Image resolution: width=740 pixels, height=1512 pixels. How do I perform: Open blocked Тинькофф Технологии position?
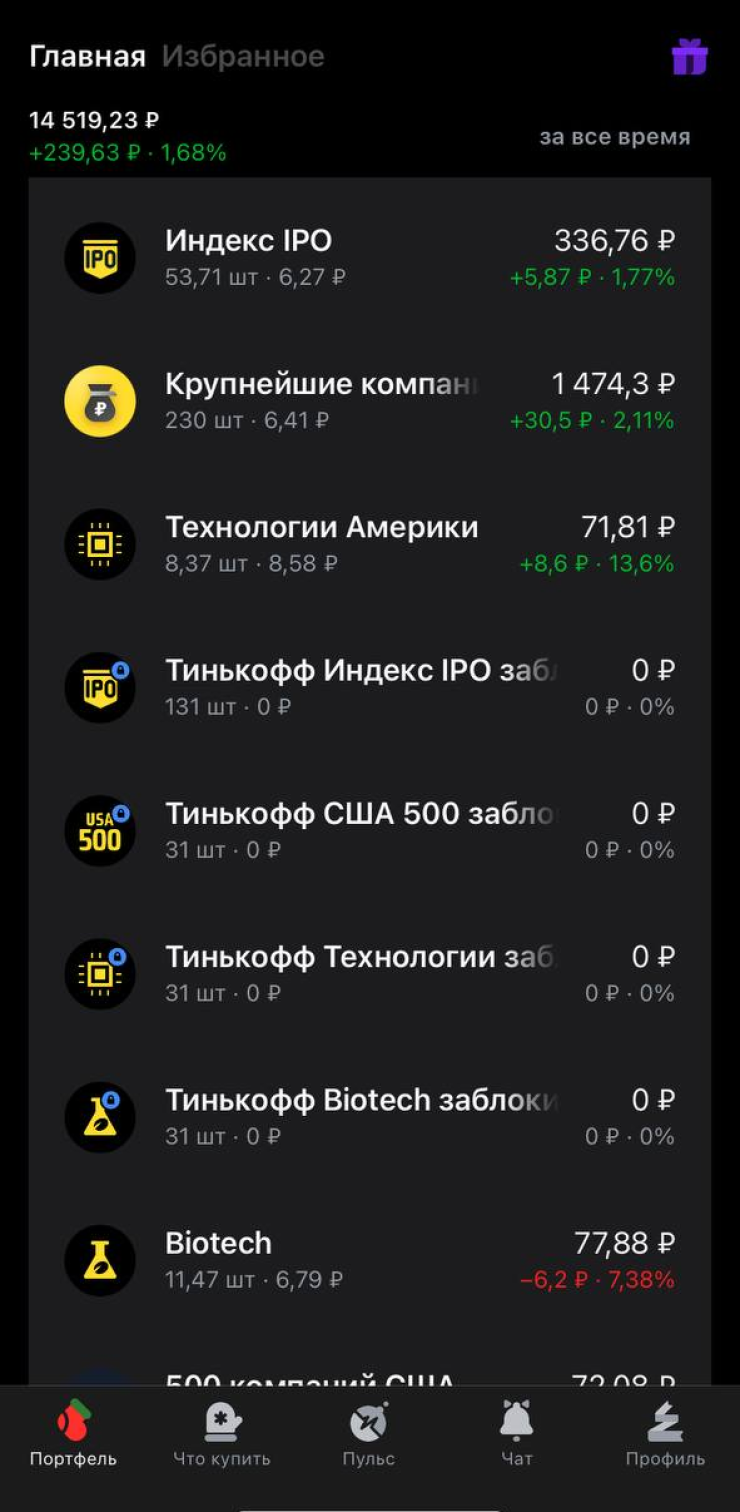click(x=370, y=973)
